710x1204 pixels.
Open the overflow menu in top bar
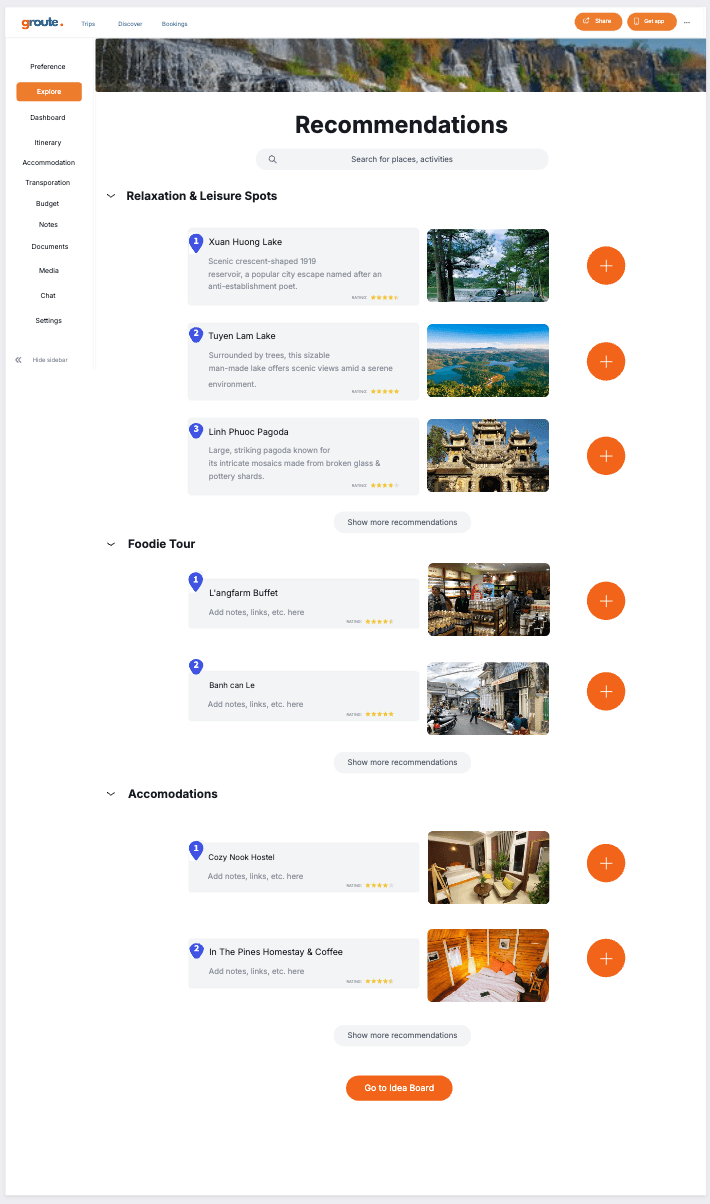pyautogui.click(x=687, y=22)
